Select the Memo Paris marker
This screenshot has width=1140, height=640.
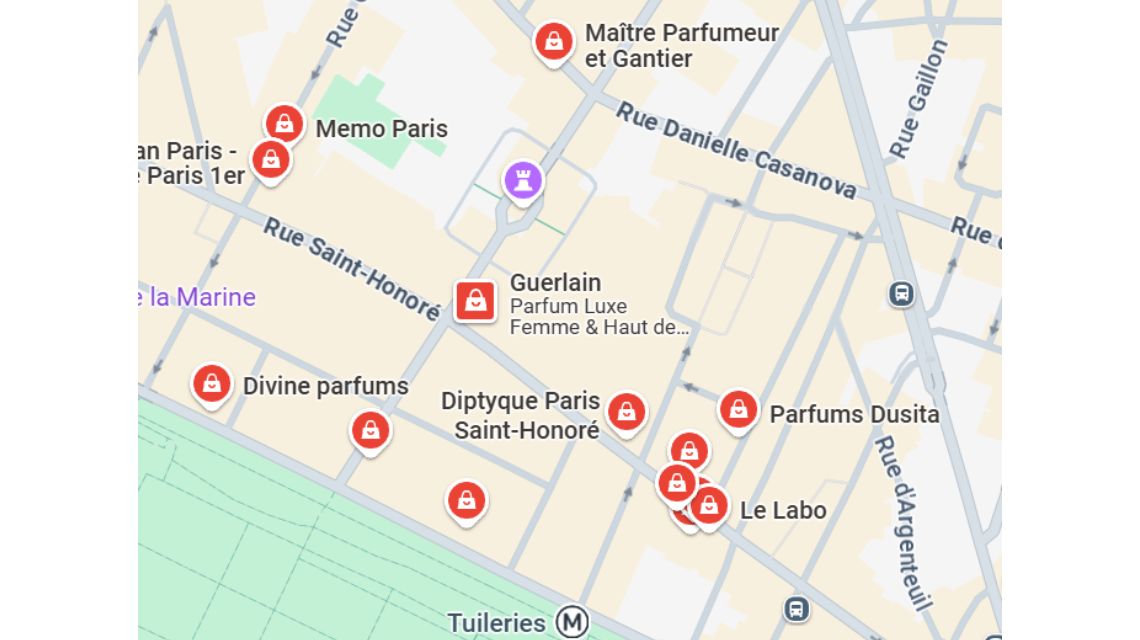pyautogui.click(x=284, y=124)
